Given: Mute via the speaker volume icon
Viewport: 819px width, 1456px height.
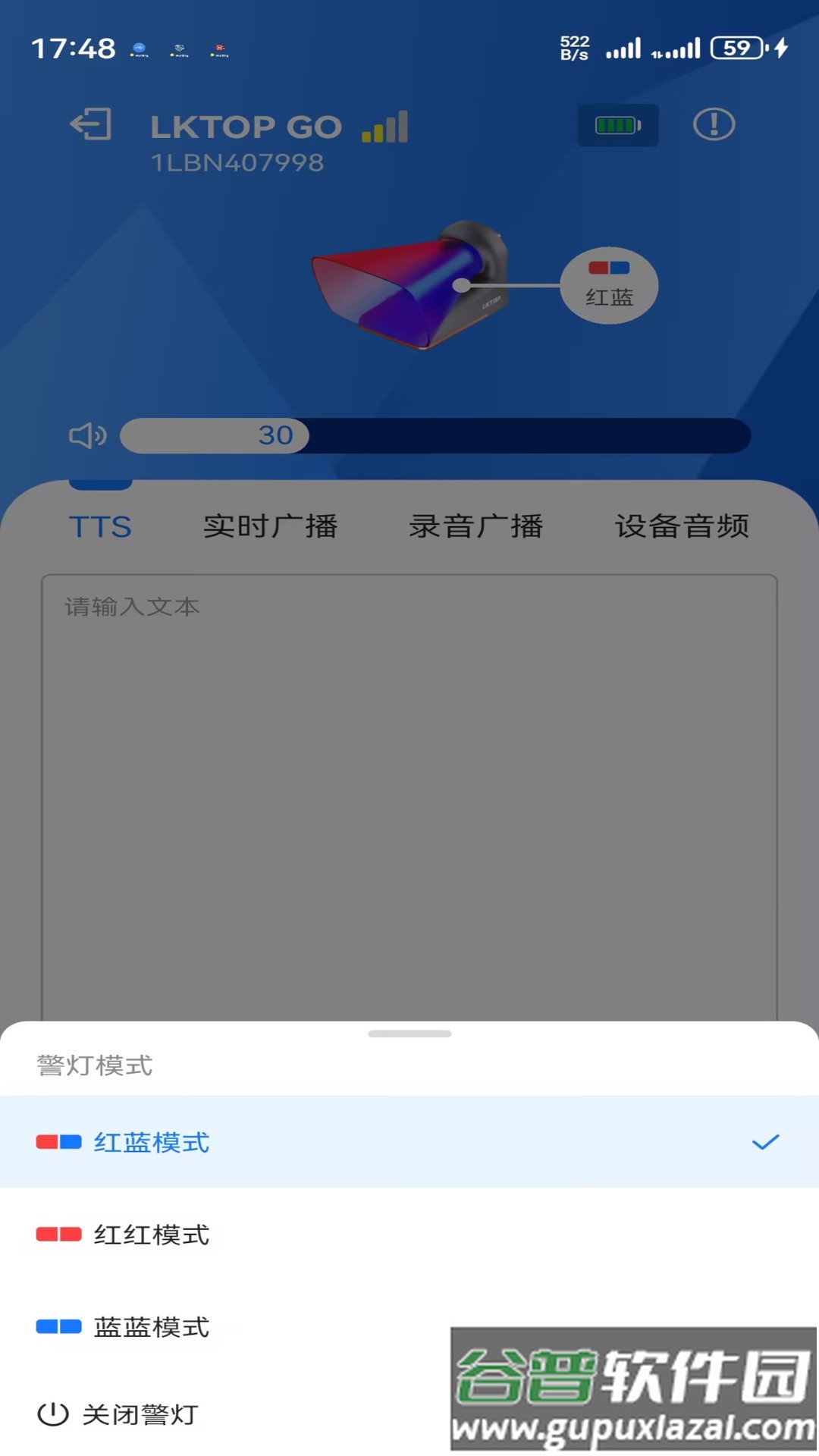Looking at the screenshot, I should point(88,435).
